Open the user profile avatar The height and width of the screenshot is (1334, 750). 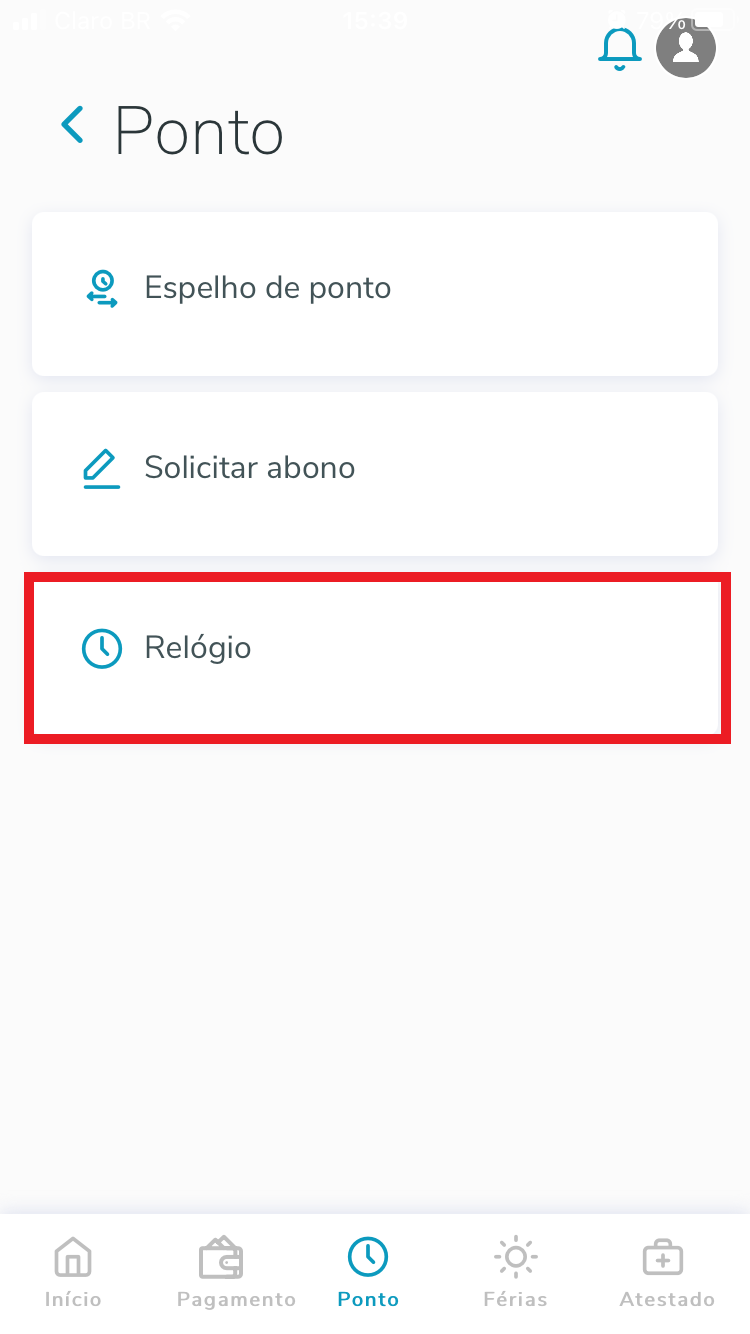tap(686, 48)
